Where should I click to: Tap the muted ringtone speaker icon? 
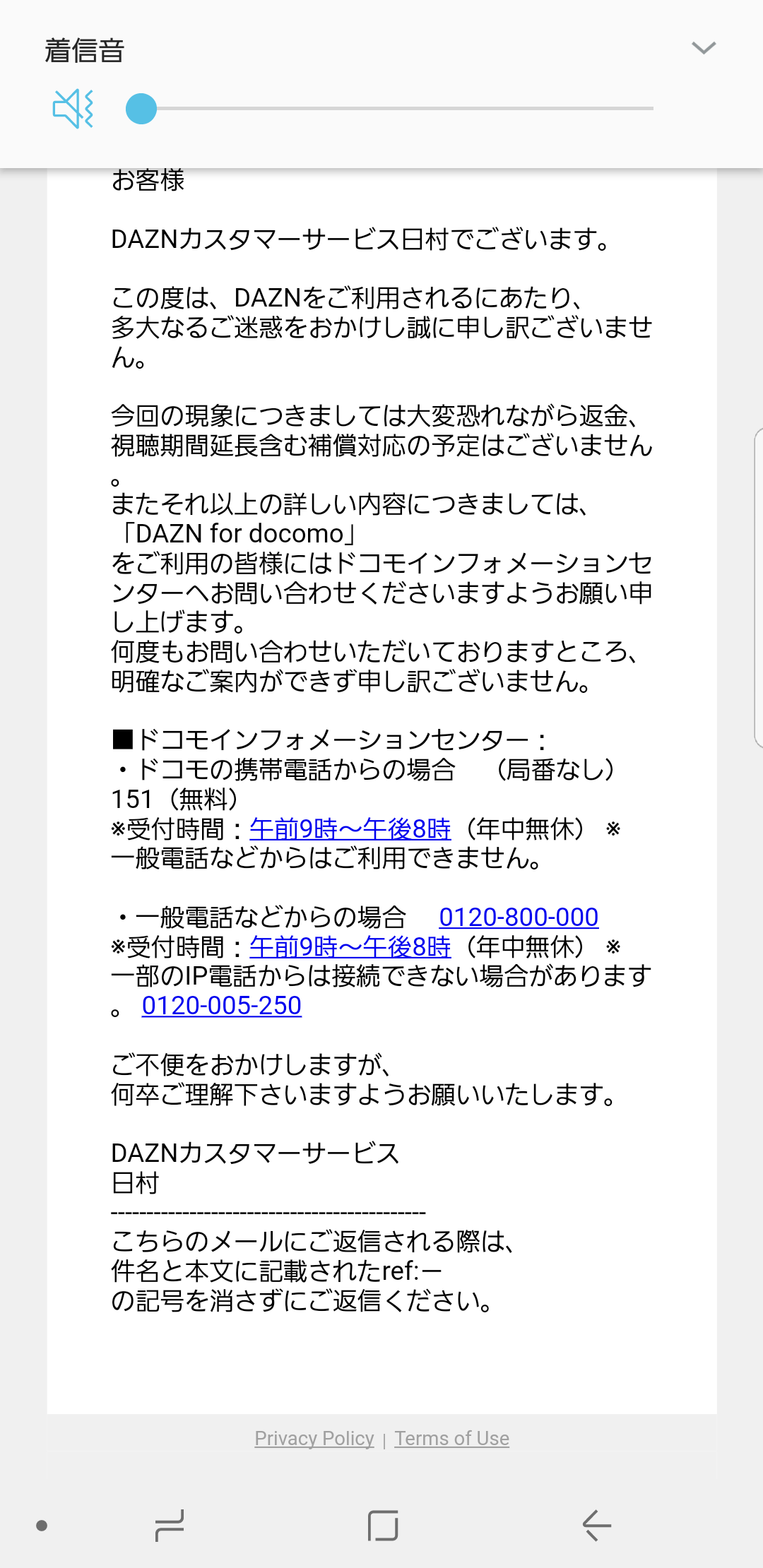[x=73, y=109]
